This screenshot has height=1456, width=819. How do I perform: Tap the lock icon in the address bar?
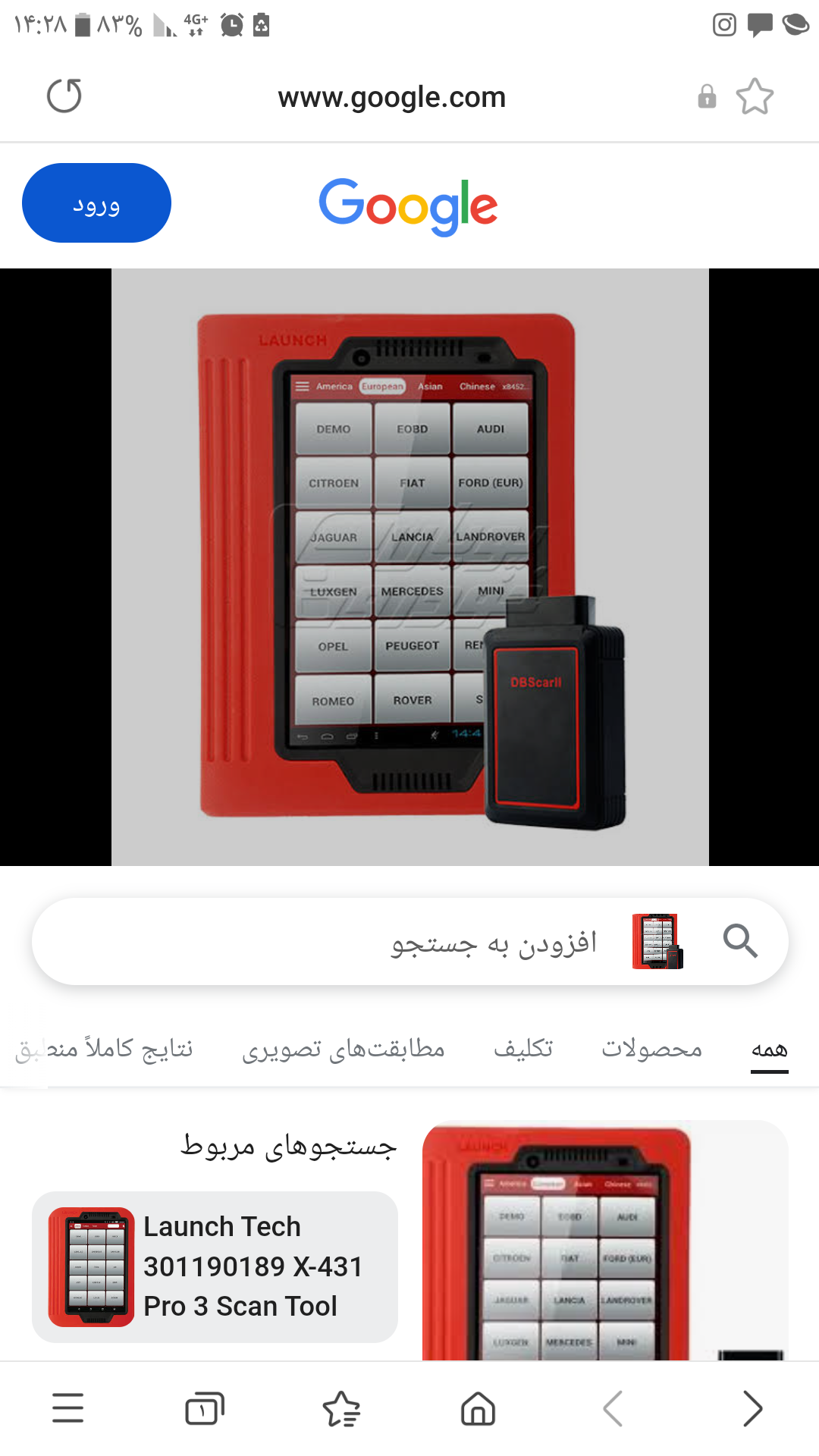point(707,97)
